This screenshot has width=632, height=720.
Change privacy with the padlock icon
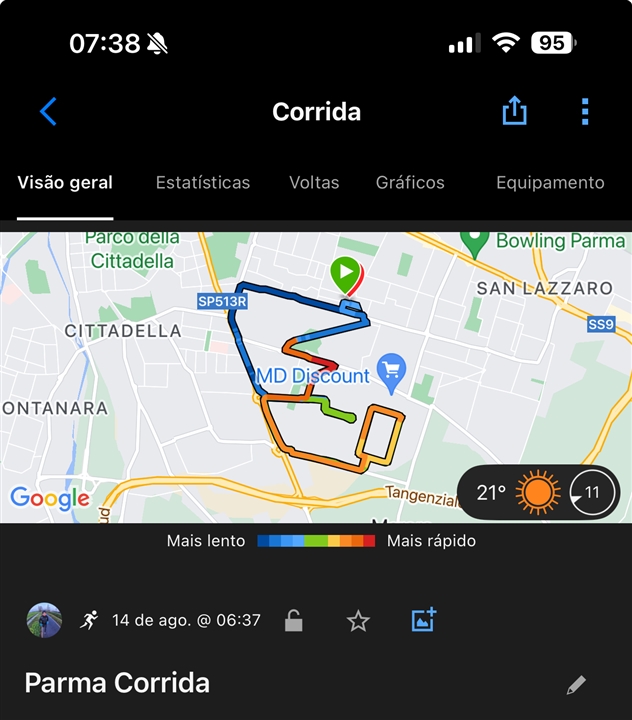[x=293, y=620]
